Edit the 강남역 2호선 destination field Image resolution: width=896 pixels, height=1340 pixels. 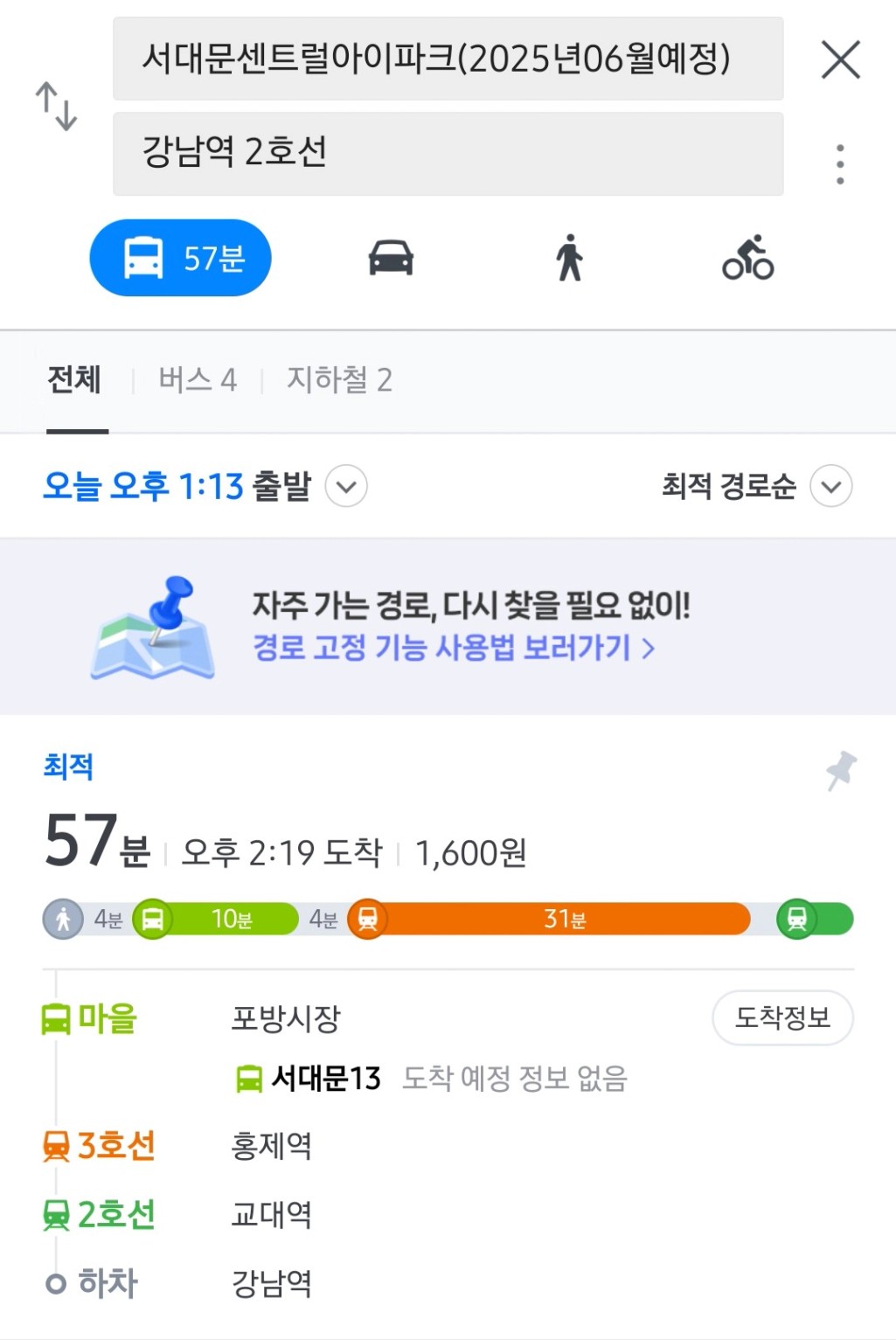point(448,153)
